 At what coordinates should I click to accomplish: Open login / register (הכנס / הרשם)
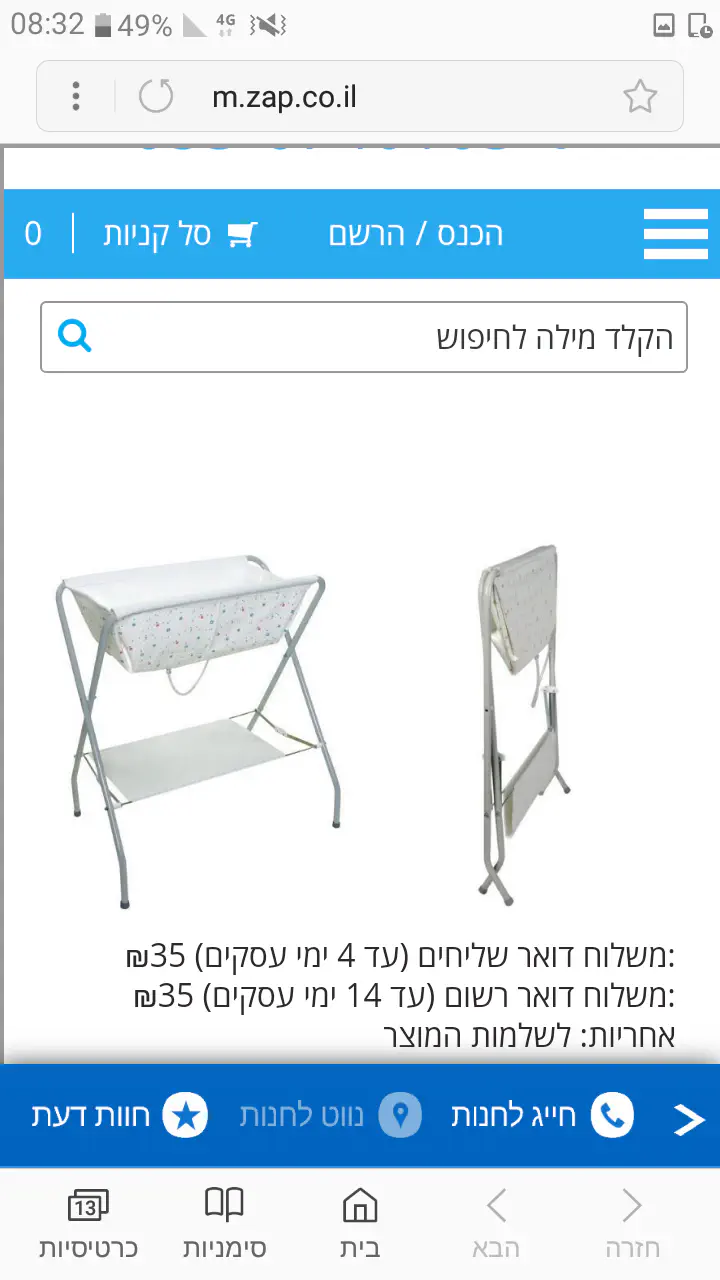415,234
